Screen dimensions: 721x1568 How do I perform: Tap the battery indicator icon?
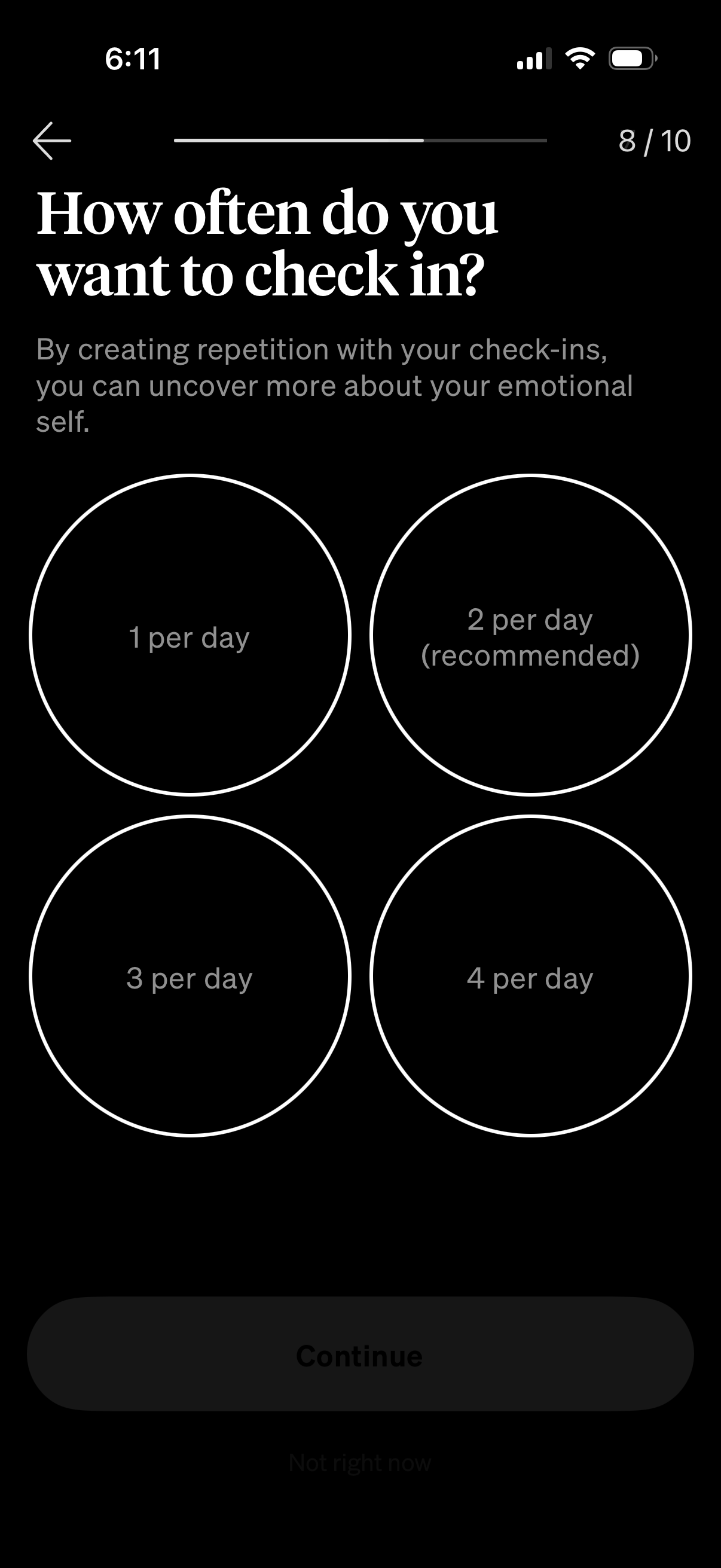coord(631,59)
